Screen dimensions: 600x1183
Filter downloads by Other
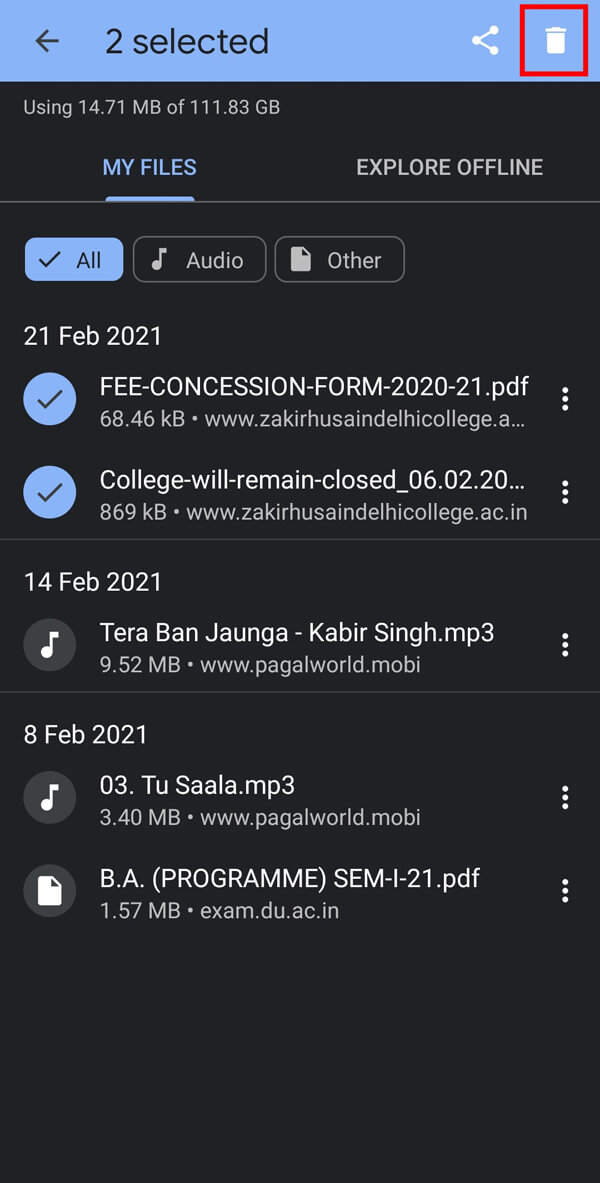tap(339, 260)
